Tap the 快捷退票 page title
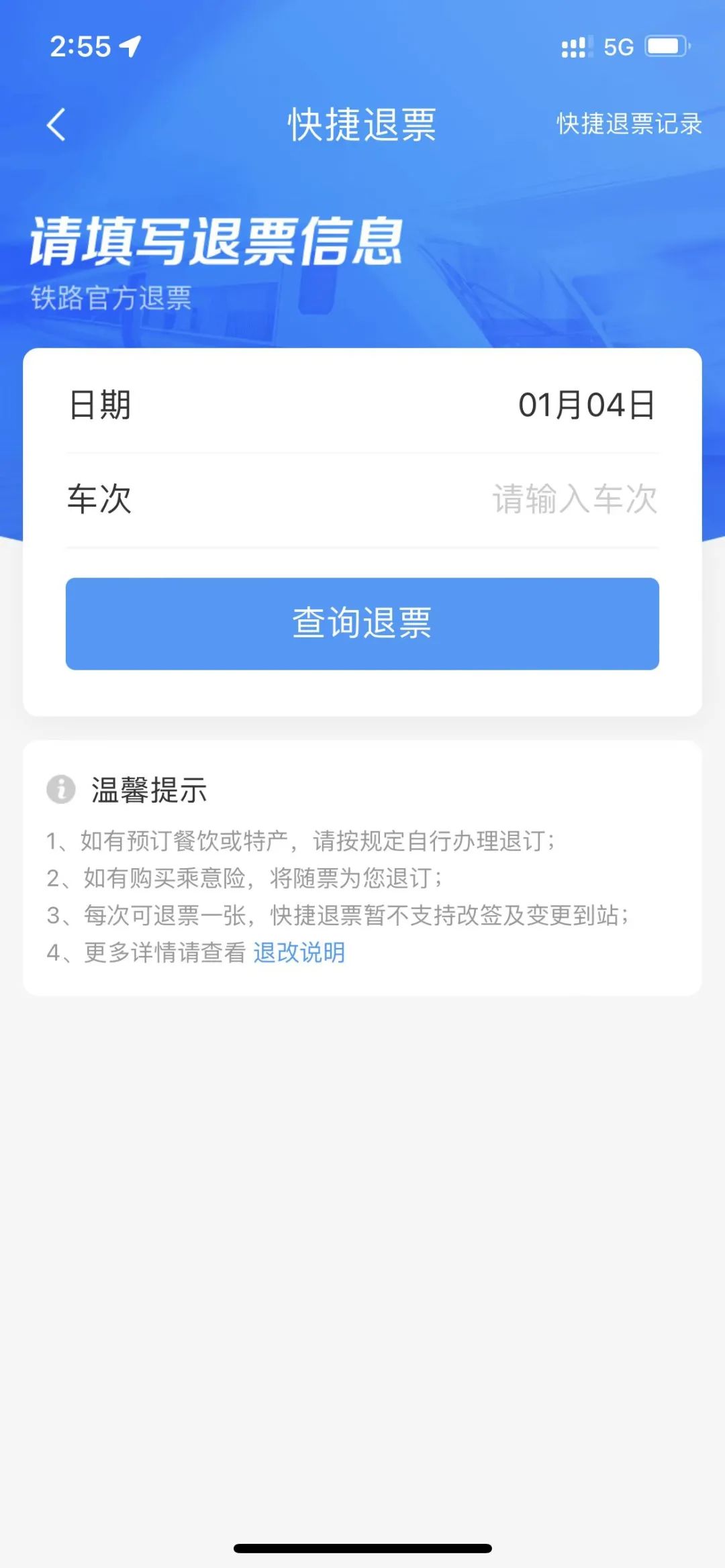Image resolution: width=725 pixels, height=1568 pixels. pos(362,124)
